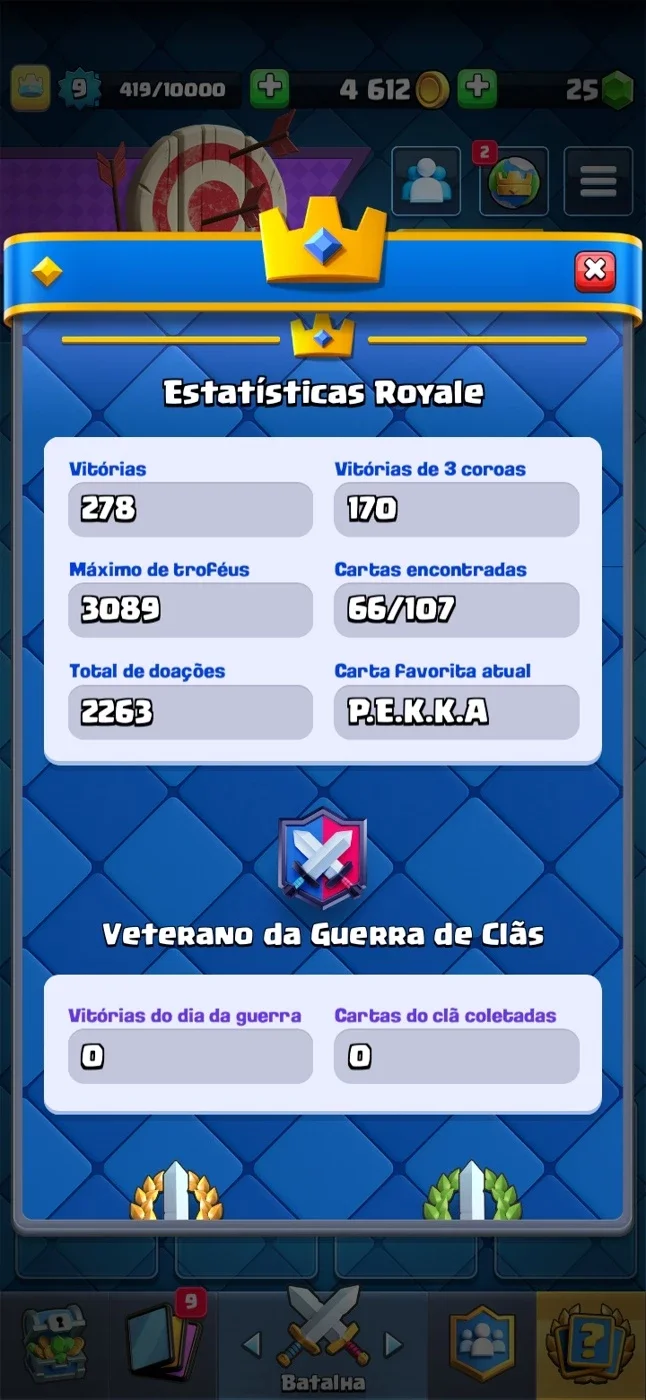Open the friends icon
646x1400 pixels.
click(x=426, y=181)
